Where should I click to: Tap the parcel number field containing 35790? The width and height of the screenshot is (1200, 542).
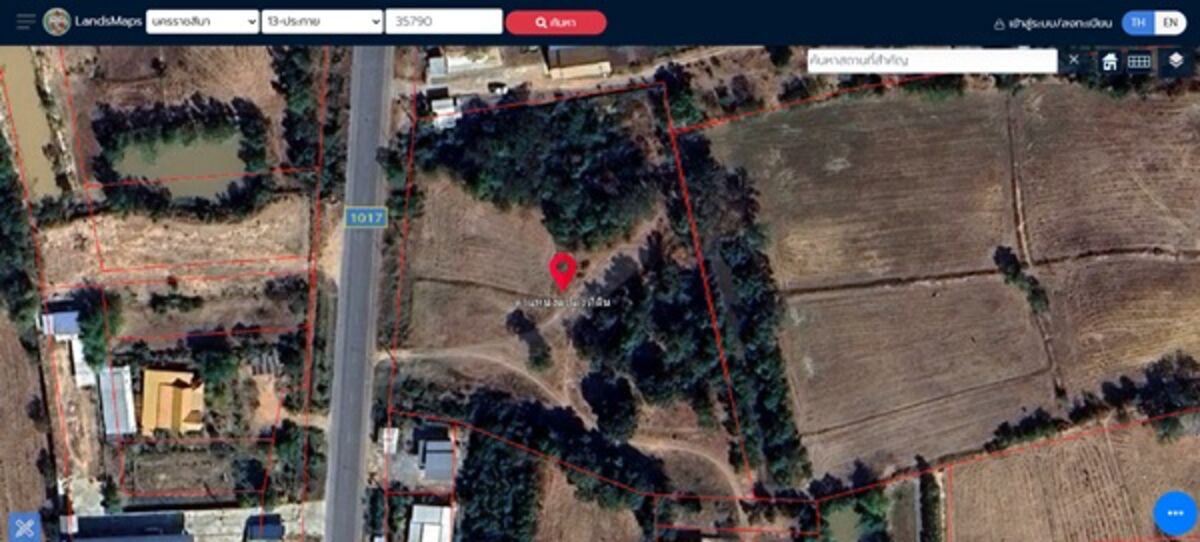point(443,22)
